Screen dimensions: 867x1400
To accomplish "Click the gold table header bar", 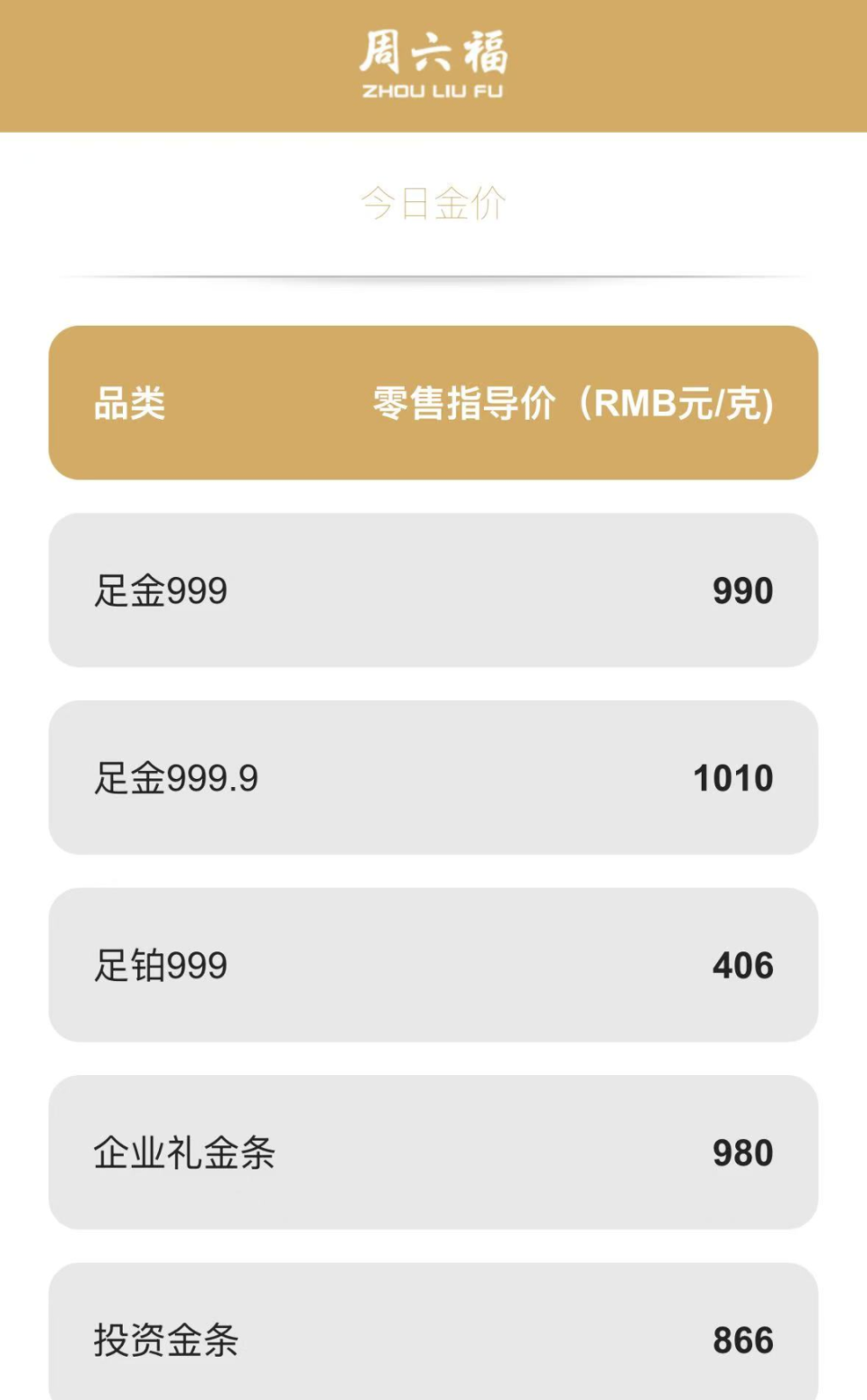I will 433,404.
